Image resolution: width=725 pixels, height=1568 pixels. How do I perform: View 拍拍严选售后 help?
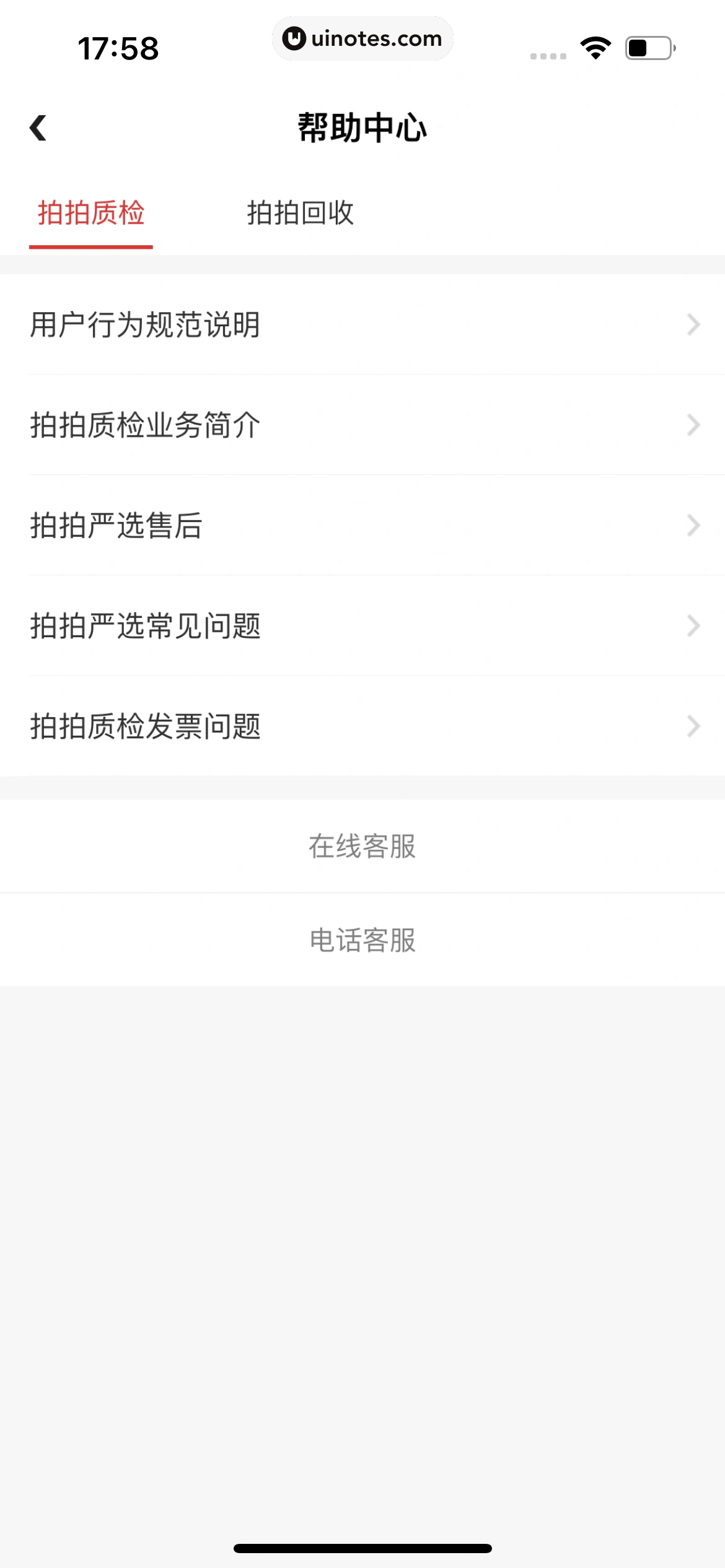click(362, 525)
